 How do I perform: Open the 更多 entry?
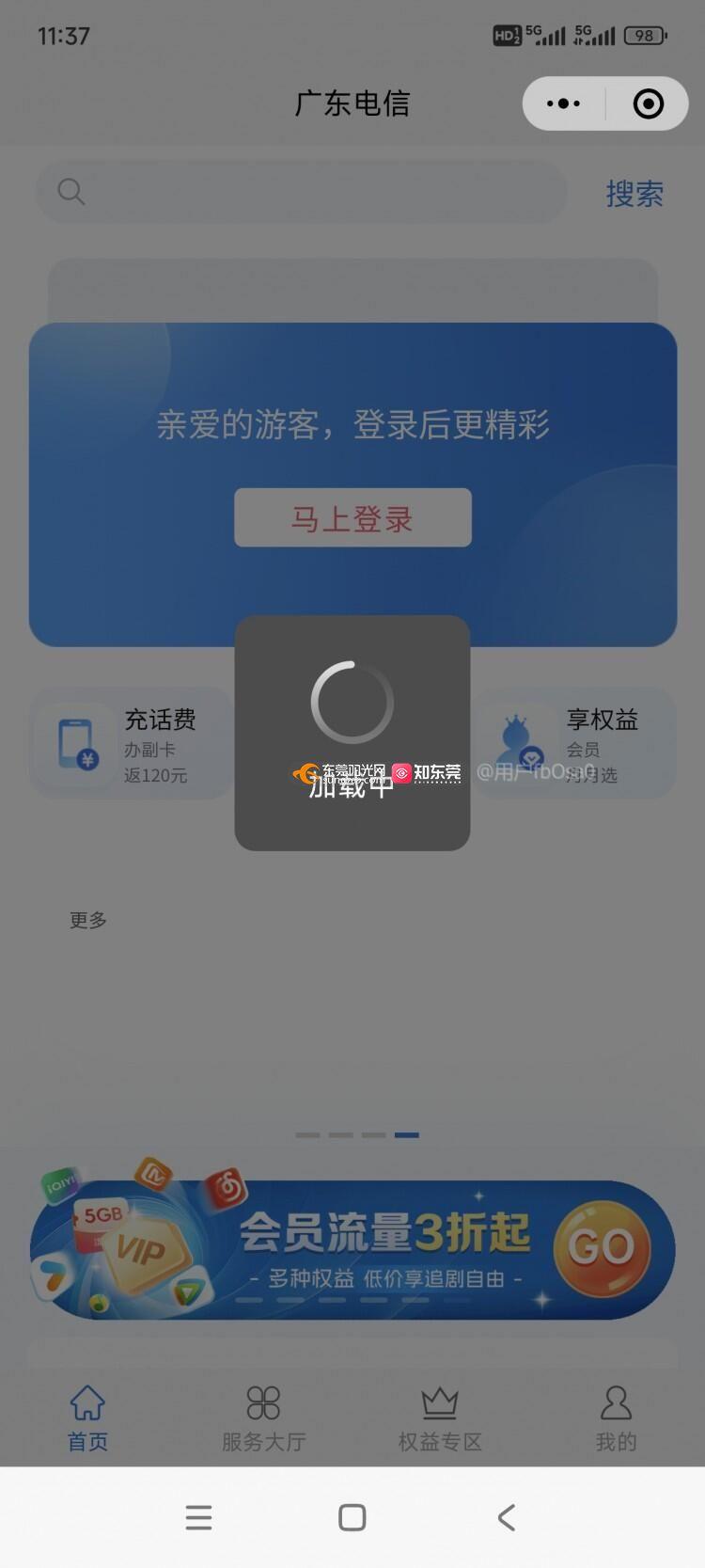pyautogui.click(x=88, y=920)
